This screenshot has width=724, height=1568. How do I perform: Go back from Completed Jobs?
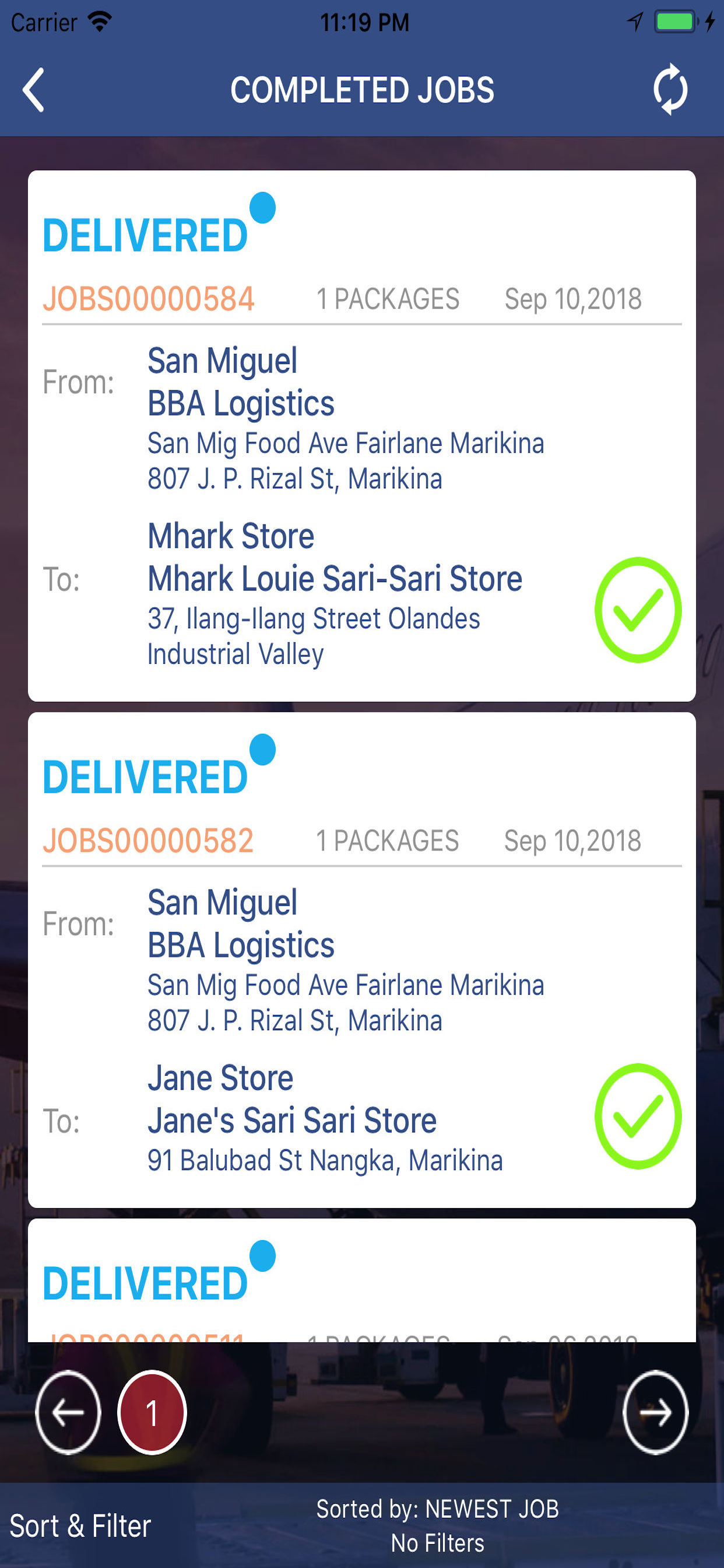pyautogui.click(x=33, y=89)
